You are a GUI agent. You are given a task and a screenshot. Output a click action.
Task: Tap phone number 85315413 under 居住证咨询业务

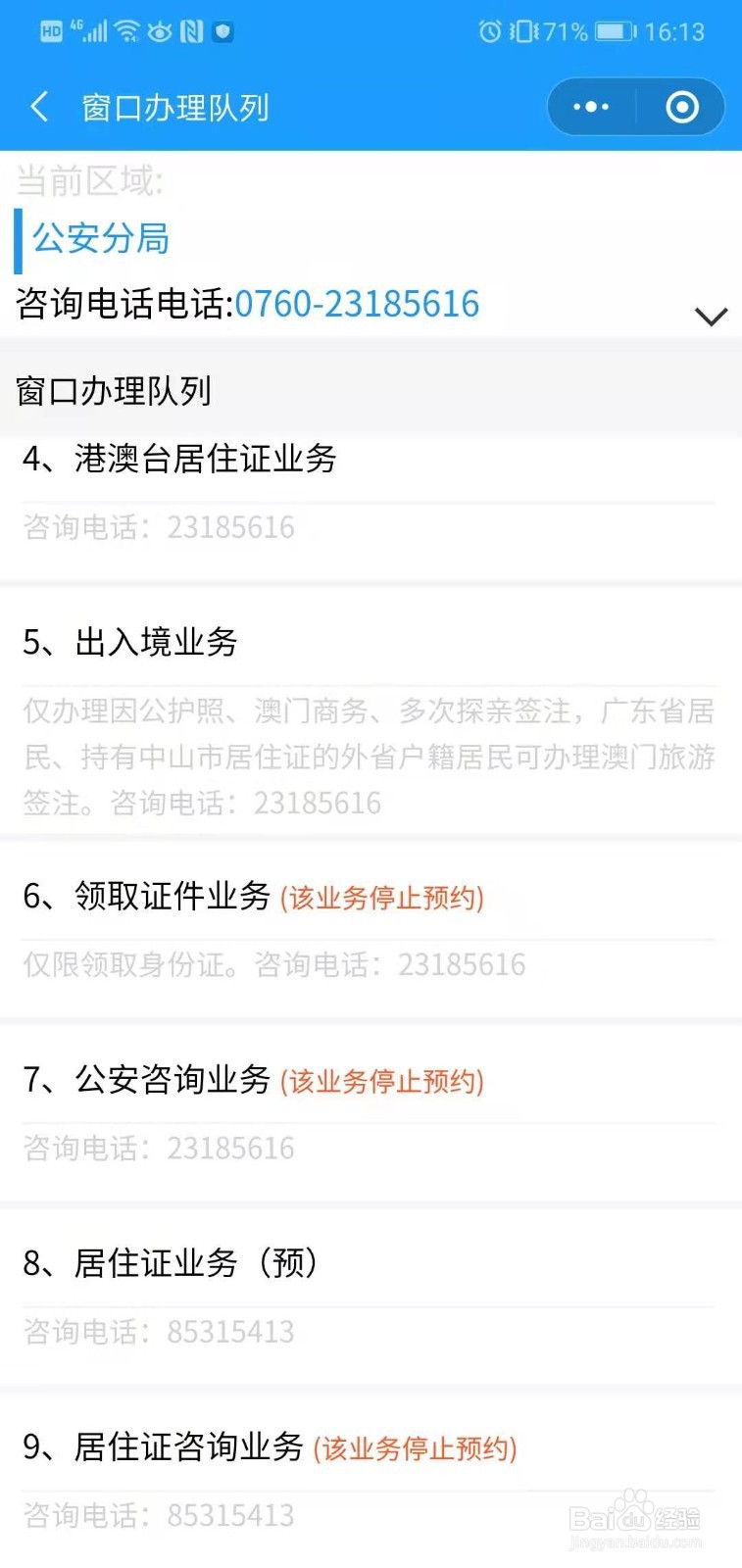coord(230,1515)
